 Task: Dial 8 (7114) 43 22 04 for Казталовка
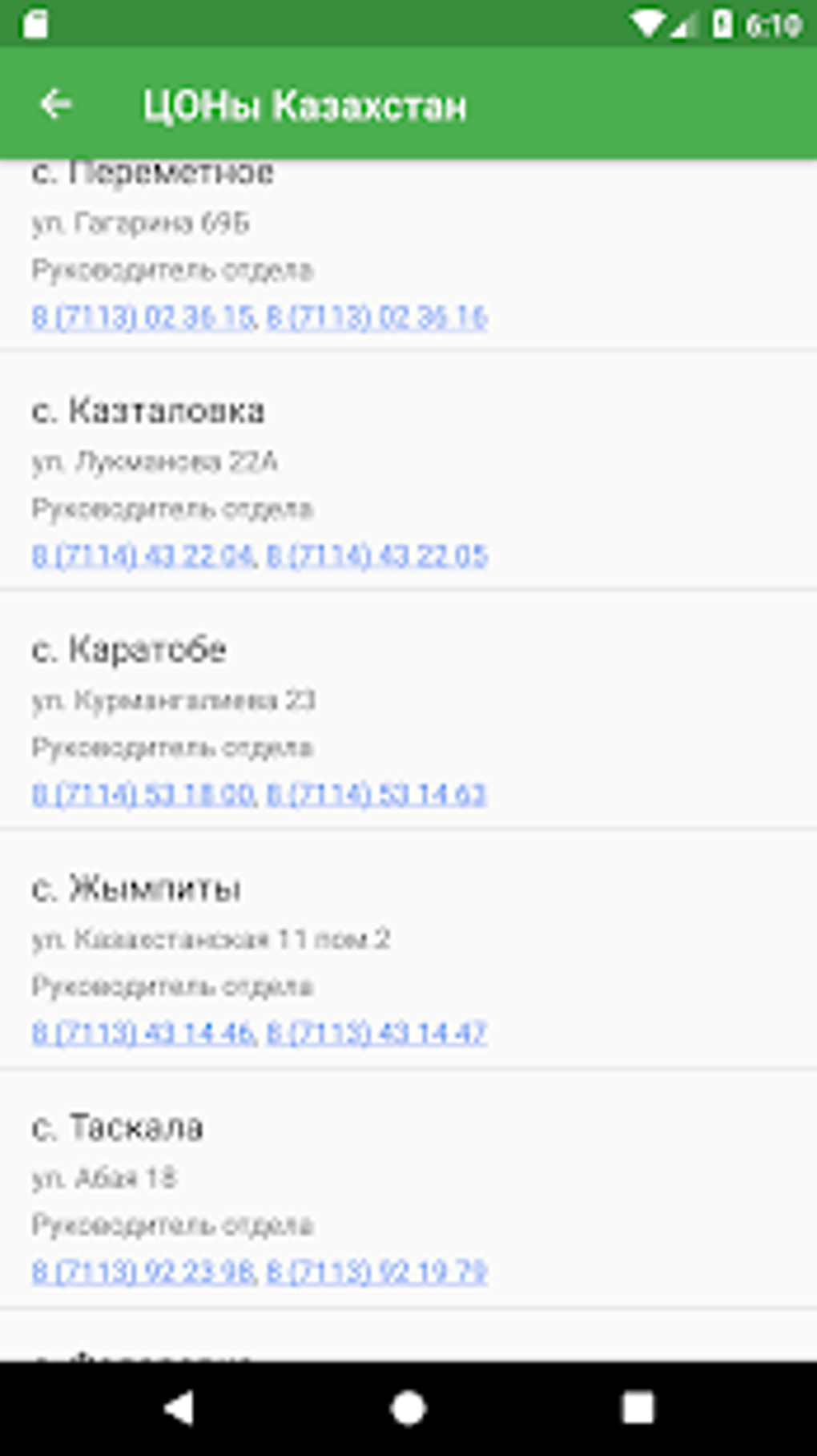click(143, 555)
